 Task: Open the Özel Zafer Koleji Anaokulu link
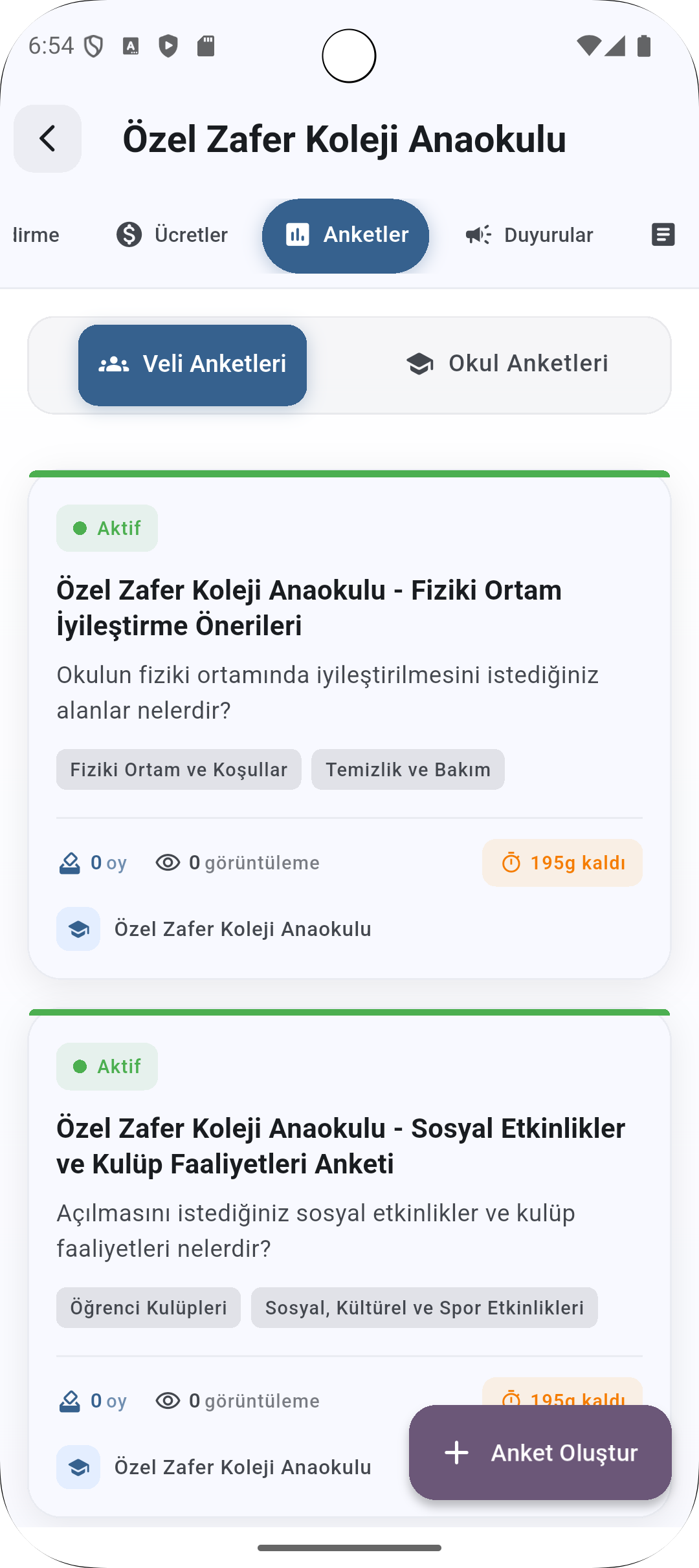click(243, 928)
